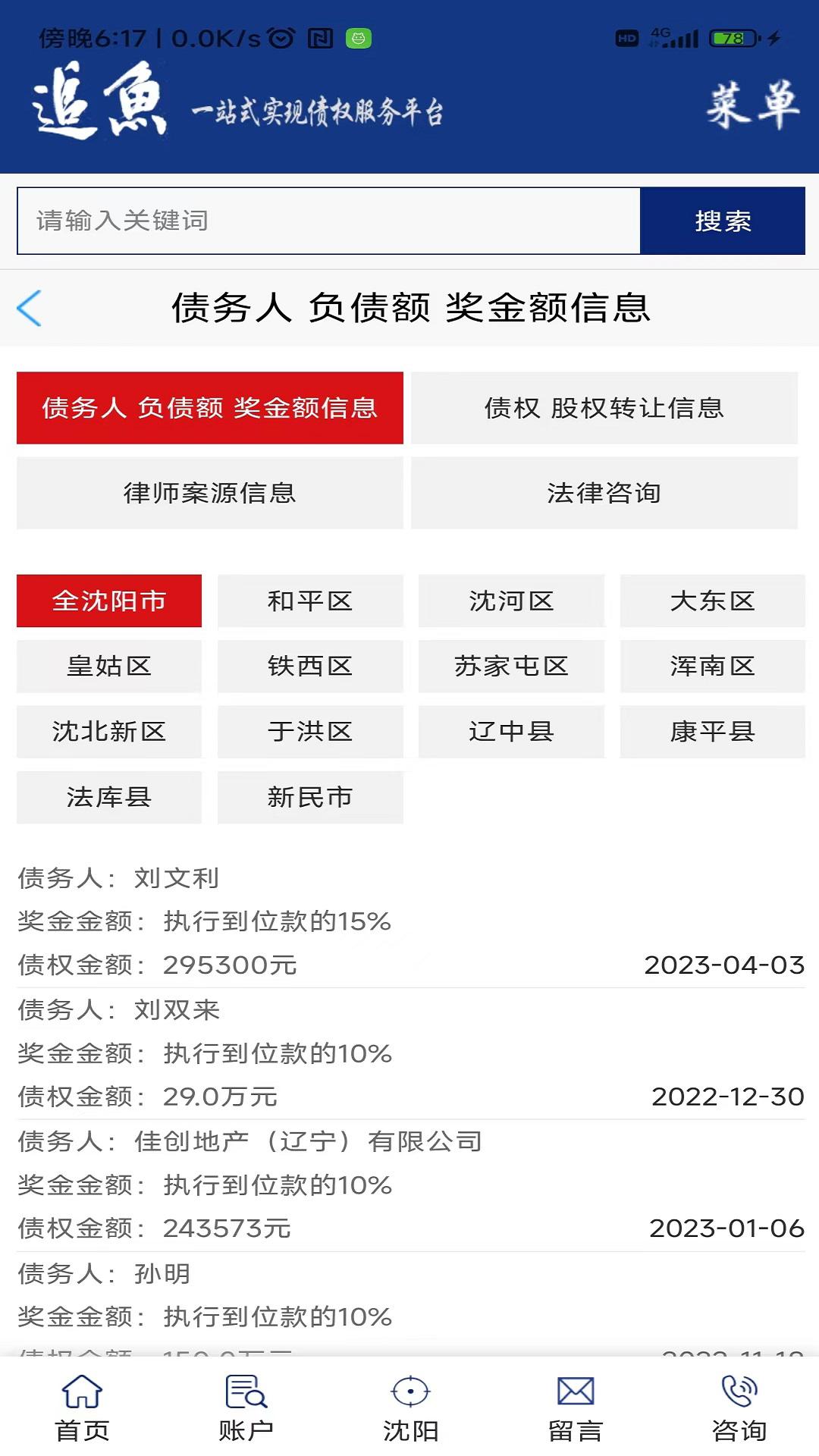This screenshot has width=819, height=1456.
Task: Open 账户 account tab
Action: pyautogui.click(x=246, y=1408)
